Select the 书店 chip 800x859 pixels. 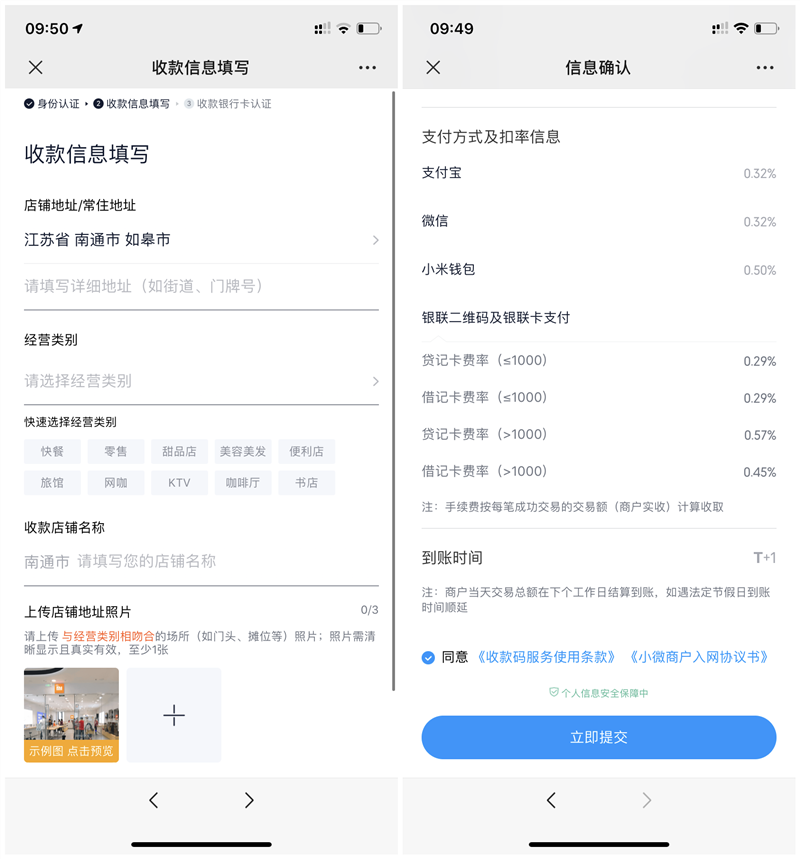(x=306, y=483)
